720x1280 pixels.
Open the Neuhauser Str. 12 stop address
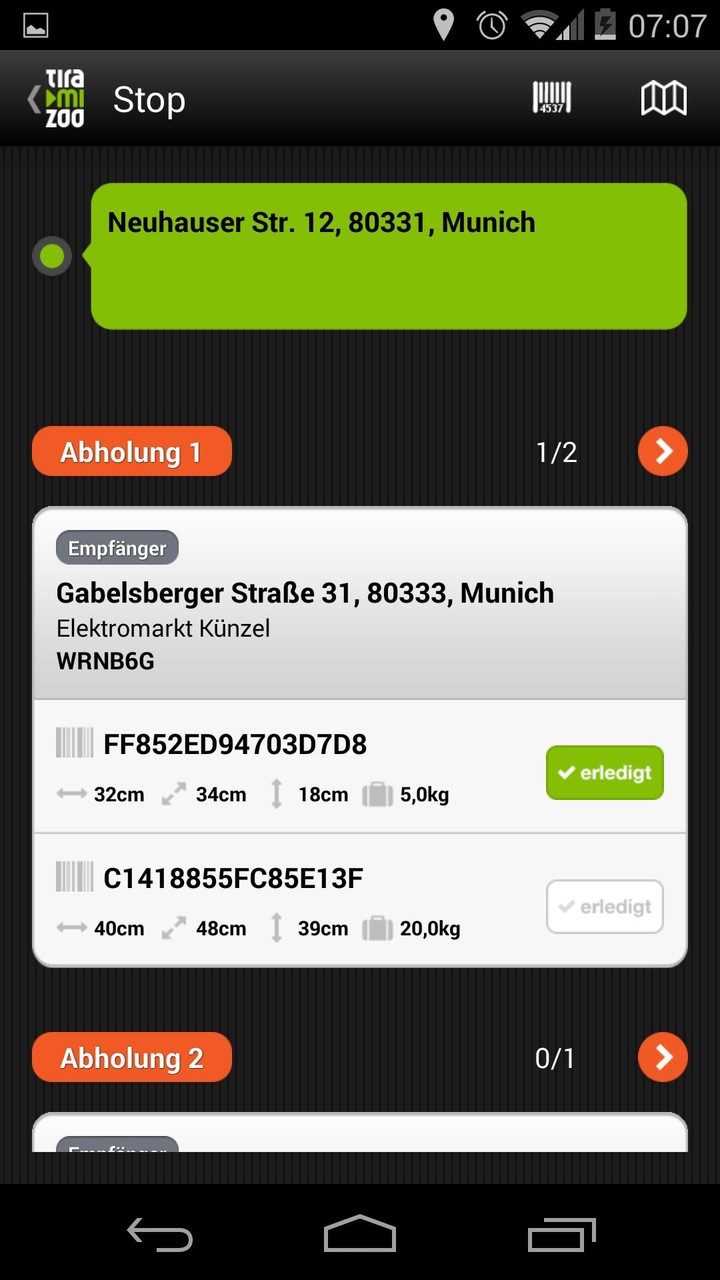click(x=388, y=255)
